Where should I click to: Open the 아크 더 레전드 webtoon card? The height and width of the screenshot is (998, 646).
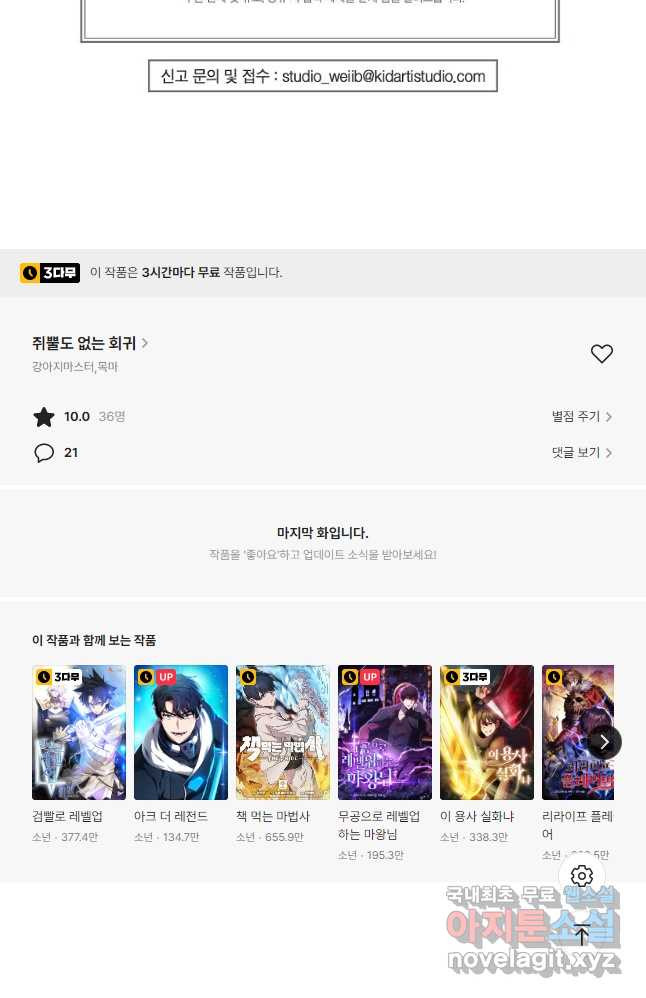[181, 733]
